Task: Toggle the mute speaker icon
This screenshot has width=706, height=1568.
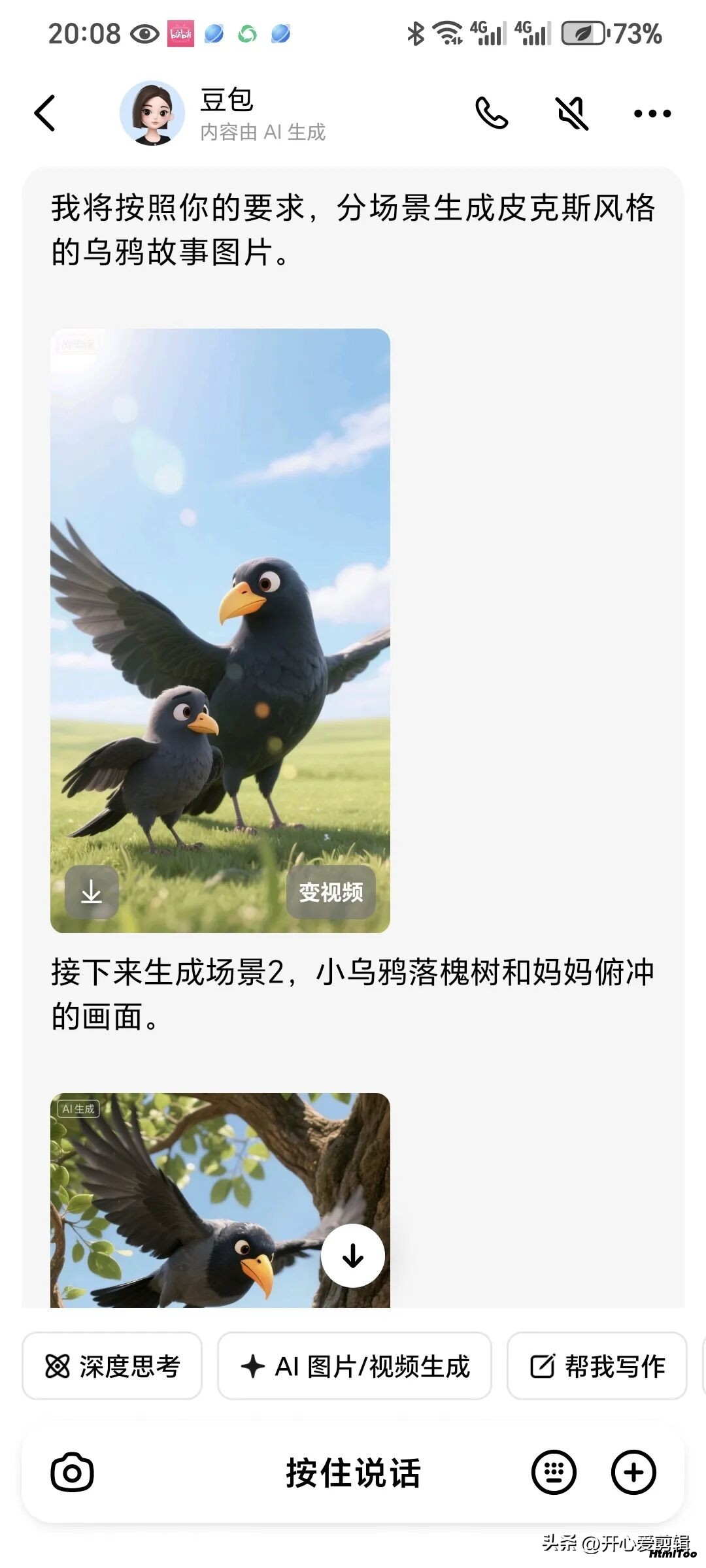Action: coord(572,113)
